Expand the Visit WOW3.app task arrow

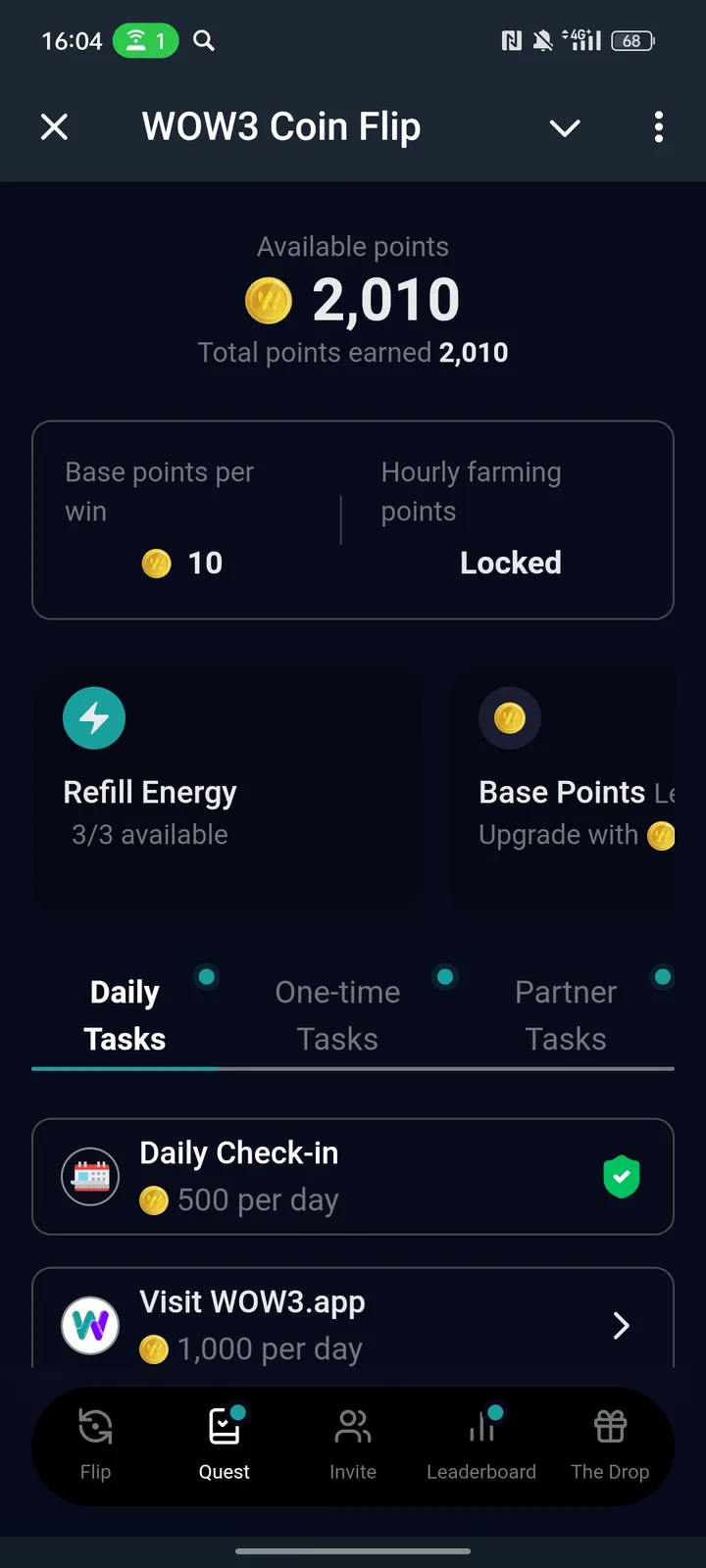[621, 1325]
